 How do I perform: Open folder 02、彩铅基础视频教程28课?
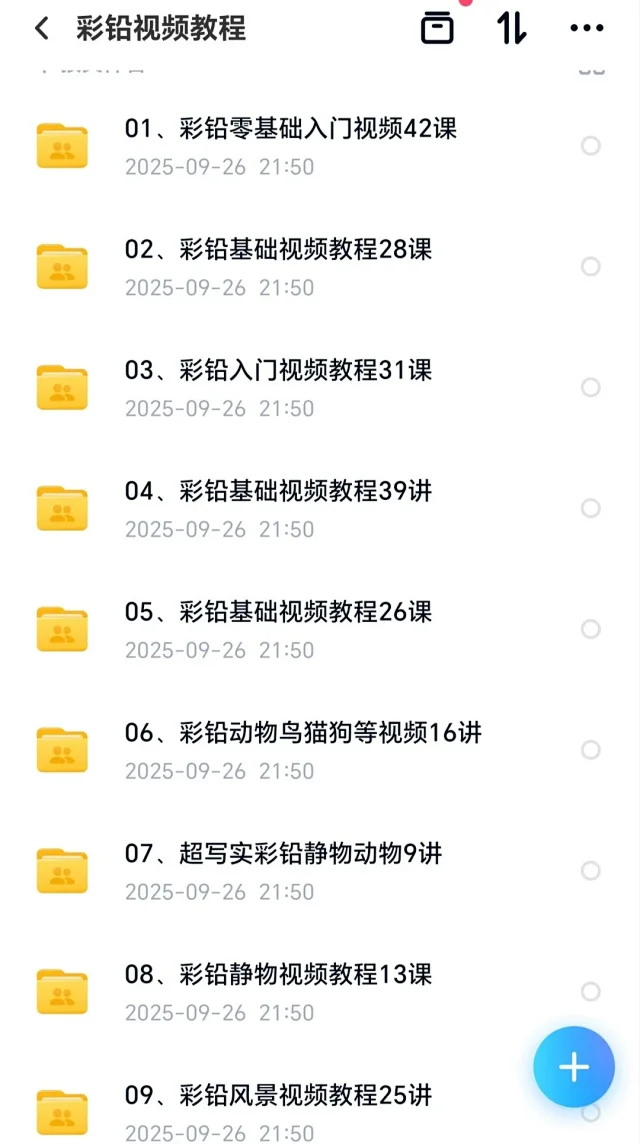(278, 250)
